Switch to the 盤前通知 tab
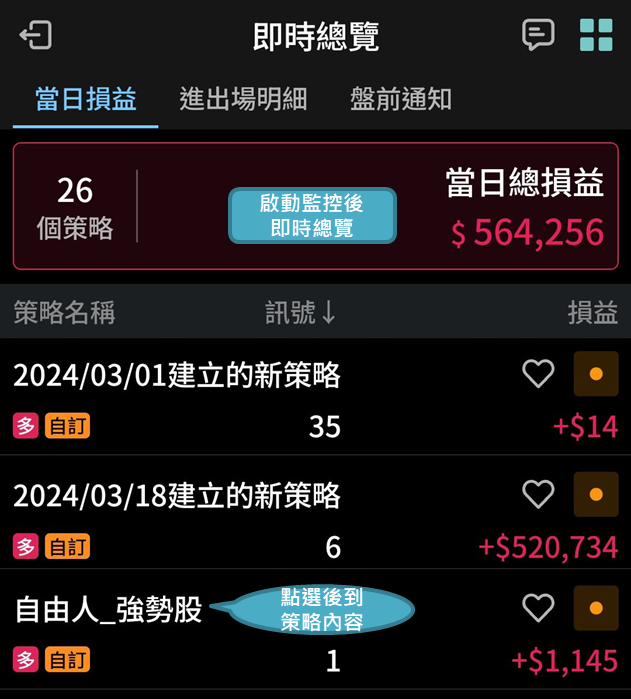Screen dimensions: 631x699 [x=400, y=98]
